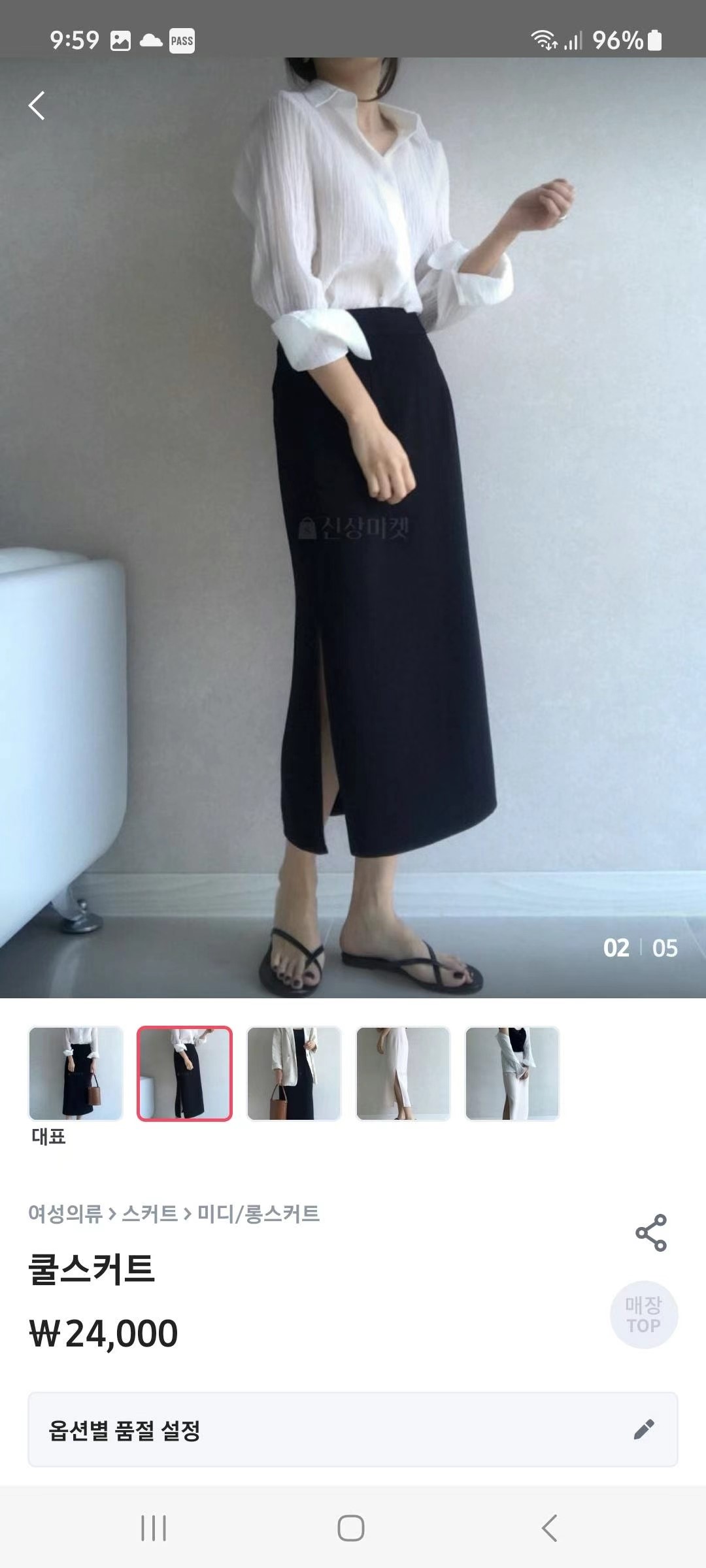The width and height of the screenshot is (706, 1568).
Task: Share this 쿨스커트 product
Action: pyautogui.click(x=650, y=1233)
